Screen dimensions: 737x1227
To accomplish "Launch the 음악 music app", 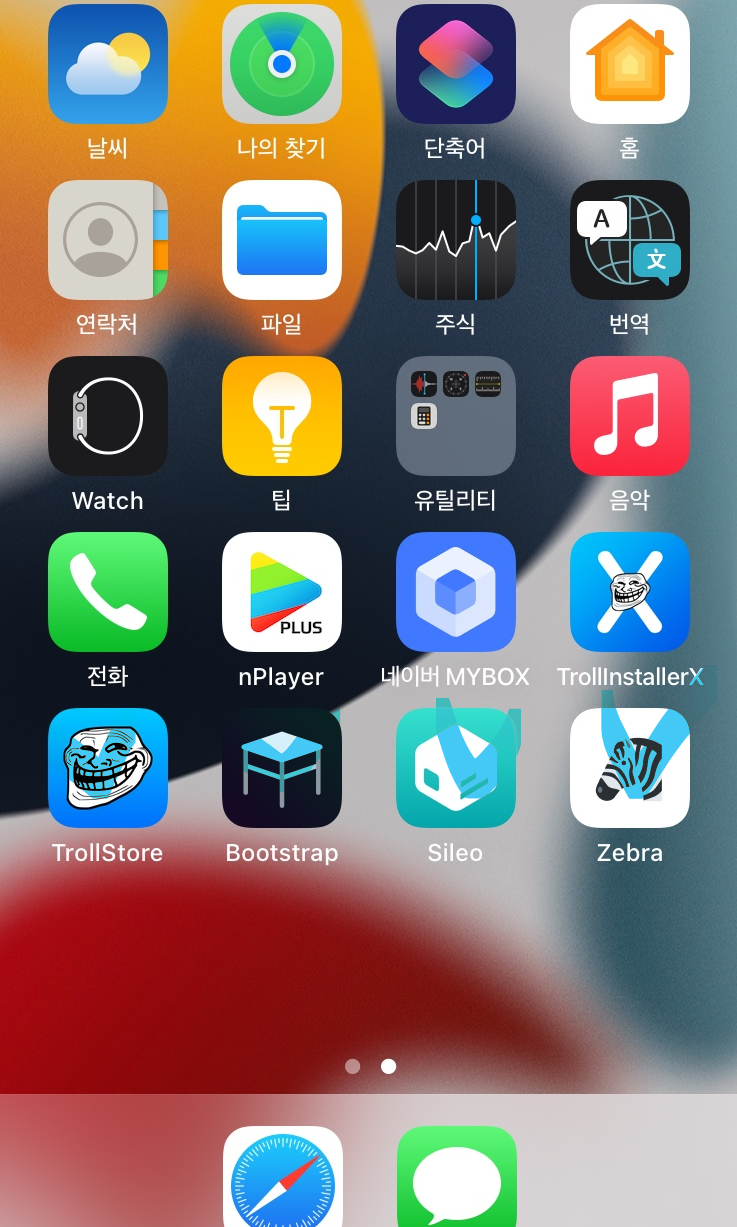I will tap(630, 416).
